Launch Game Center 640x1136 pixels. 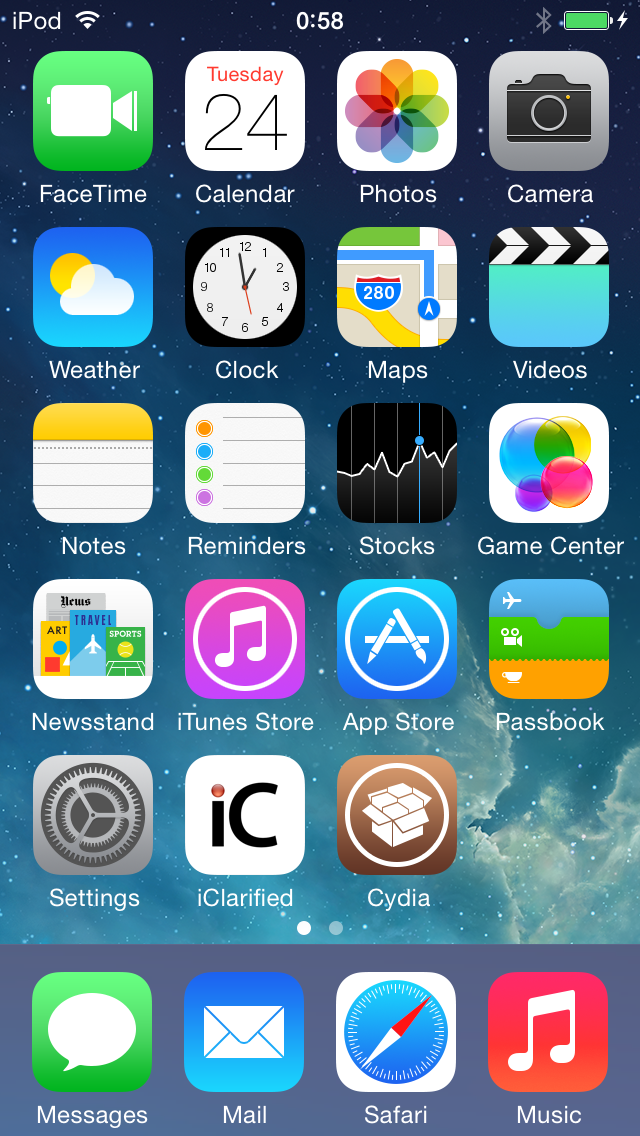[x=549, y=463]
